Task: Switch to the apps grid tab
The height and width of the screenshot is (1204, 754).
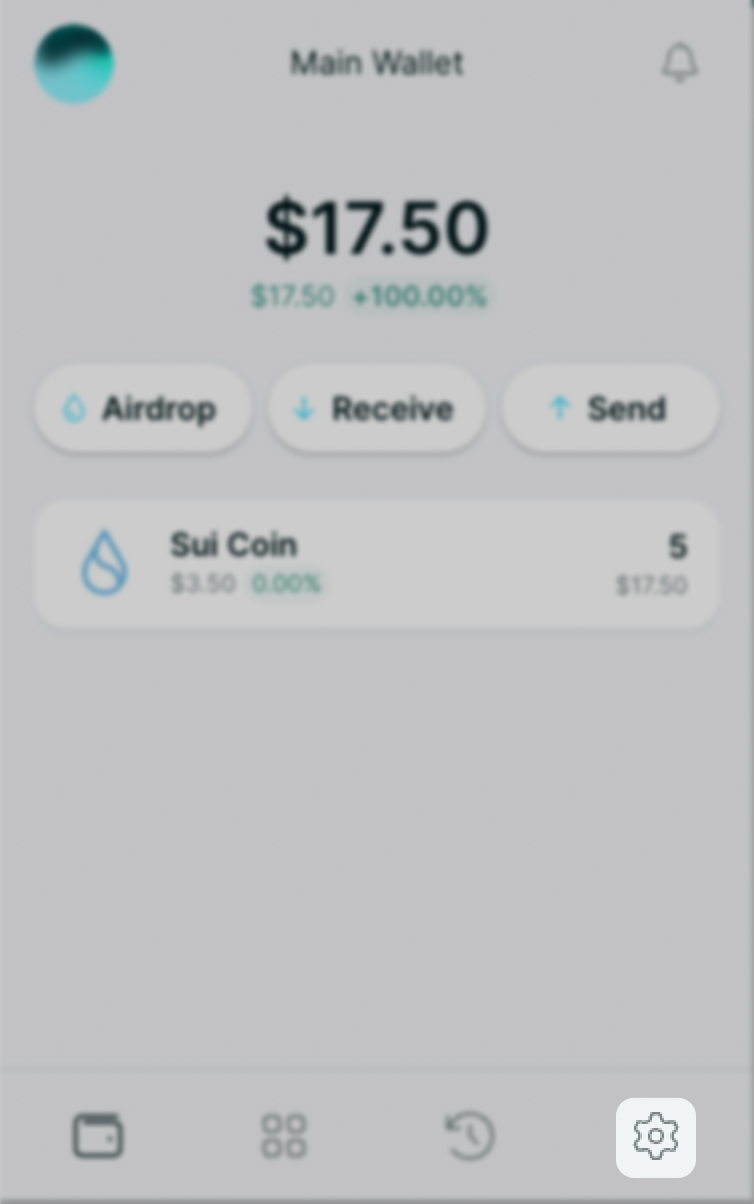Action: tap(284, 1137)
